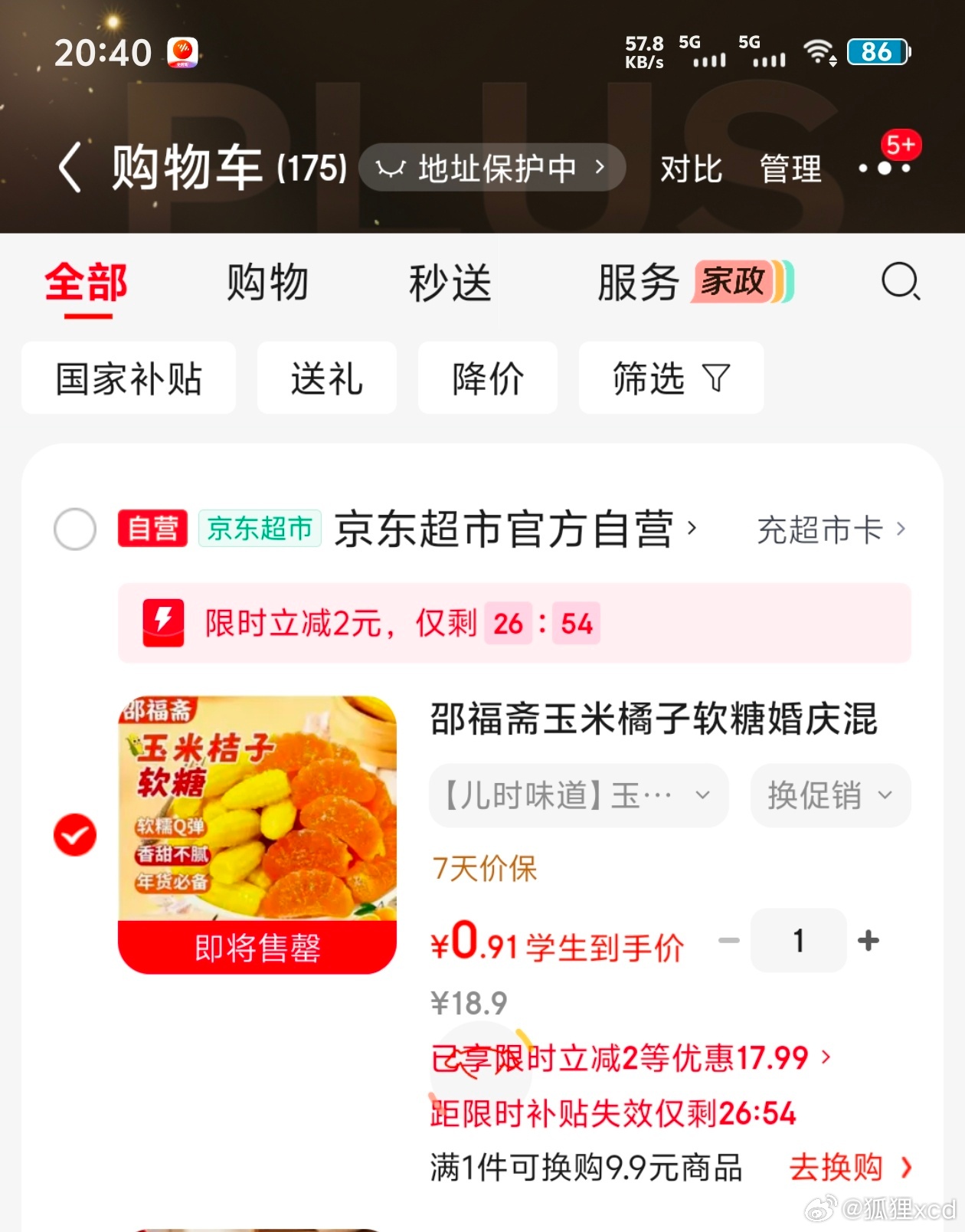Expand the 儿时味道 variant dropdown
The height and width of the screenshot is (1232, 965).
[x=578, y=795]
